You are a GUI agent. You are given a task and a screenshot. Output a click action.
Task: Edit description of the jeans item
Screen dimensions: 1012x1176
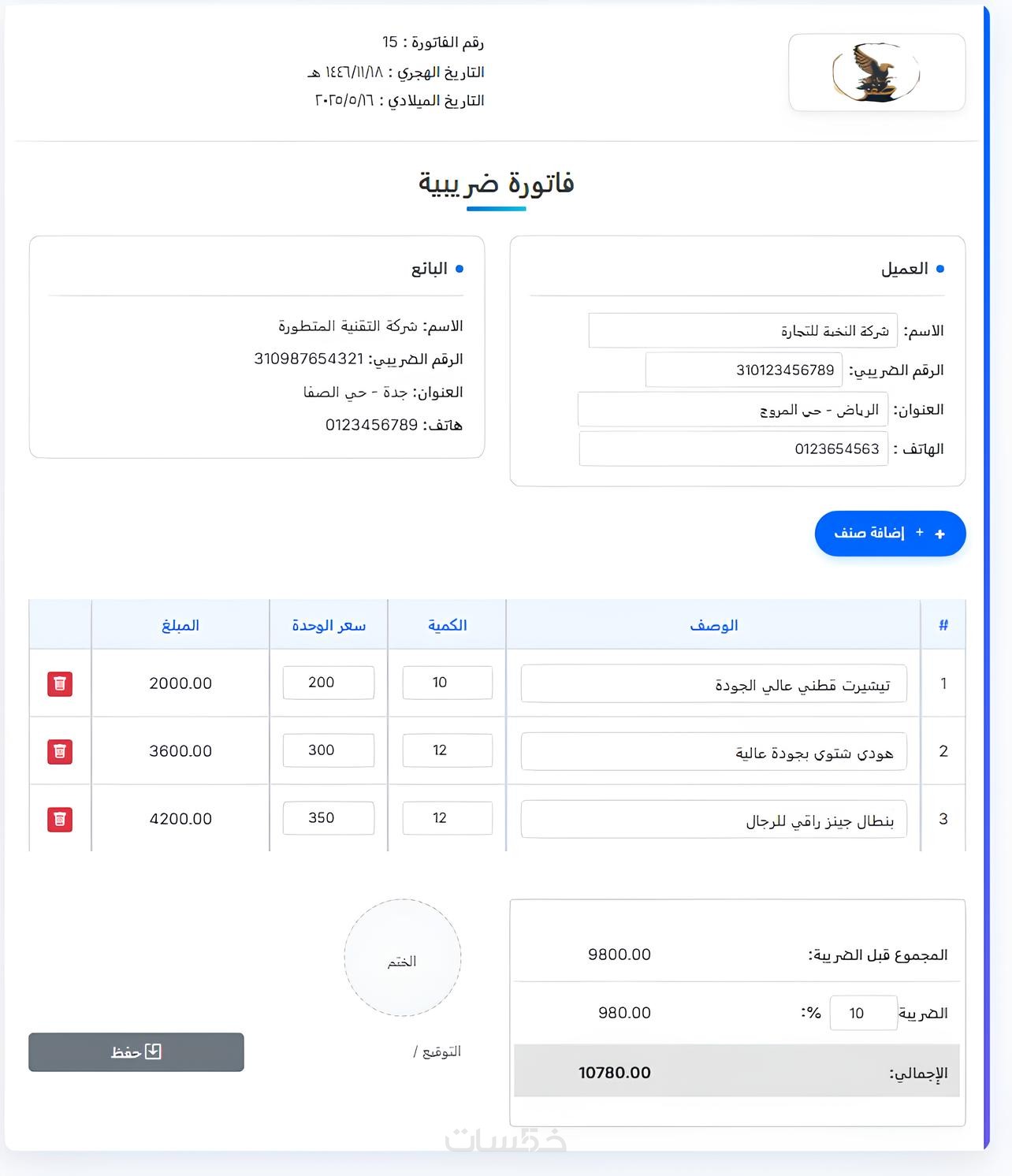click(713, 820)
